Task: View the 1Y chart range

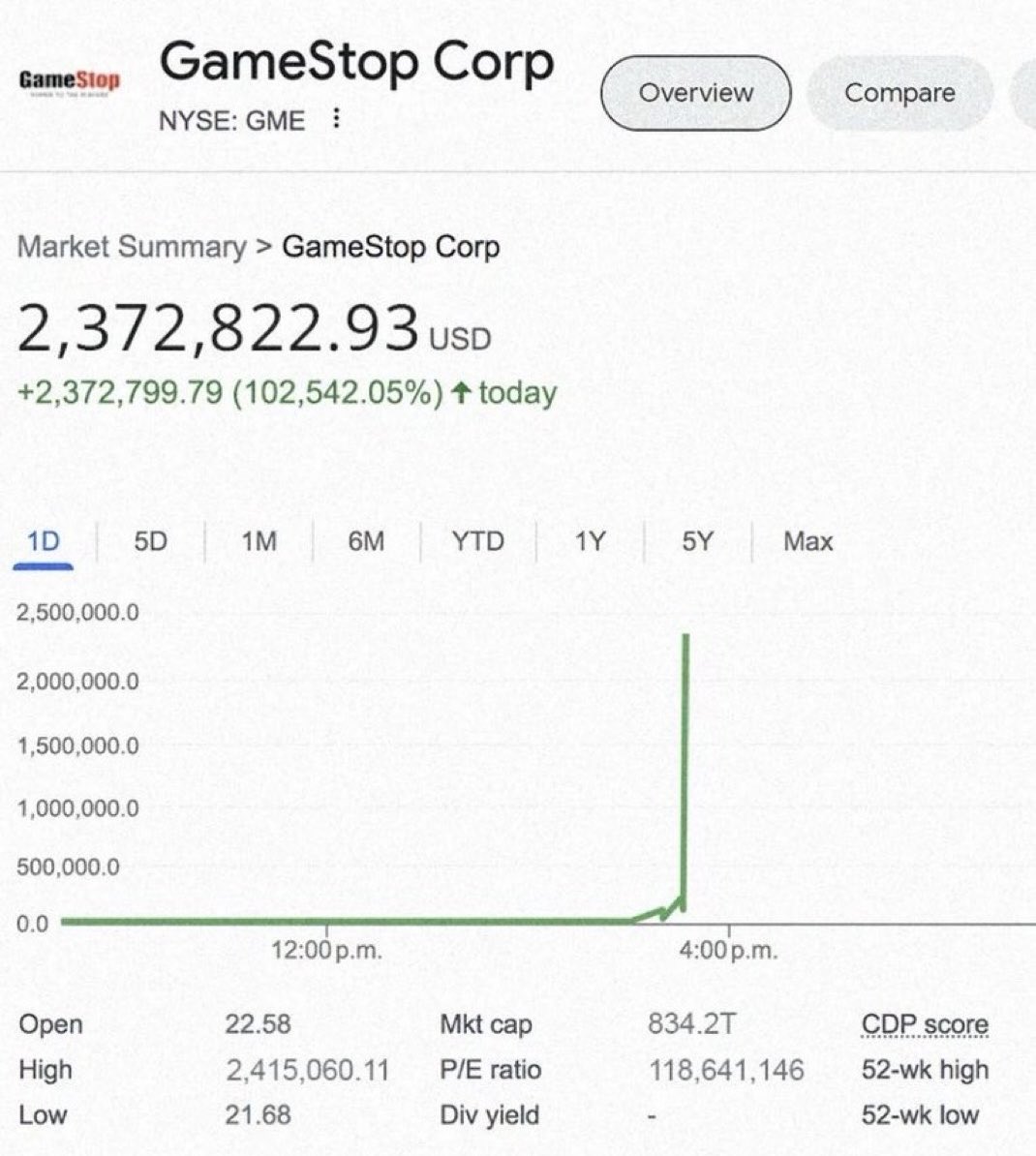Action: (590, 540)
